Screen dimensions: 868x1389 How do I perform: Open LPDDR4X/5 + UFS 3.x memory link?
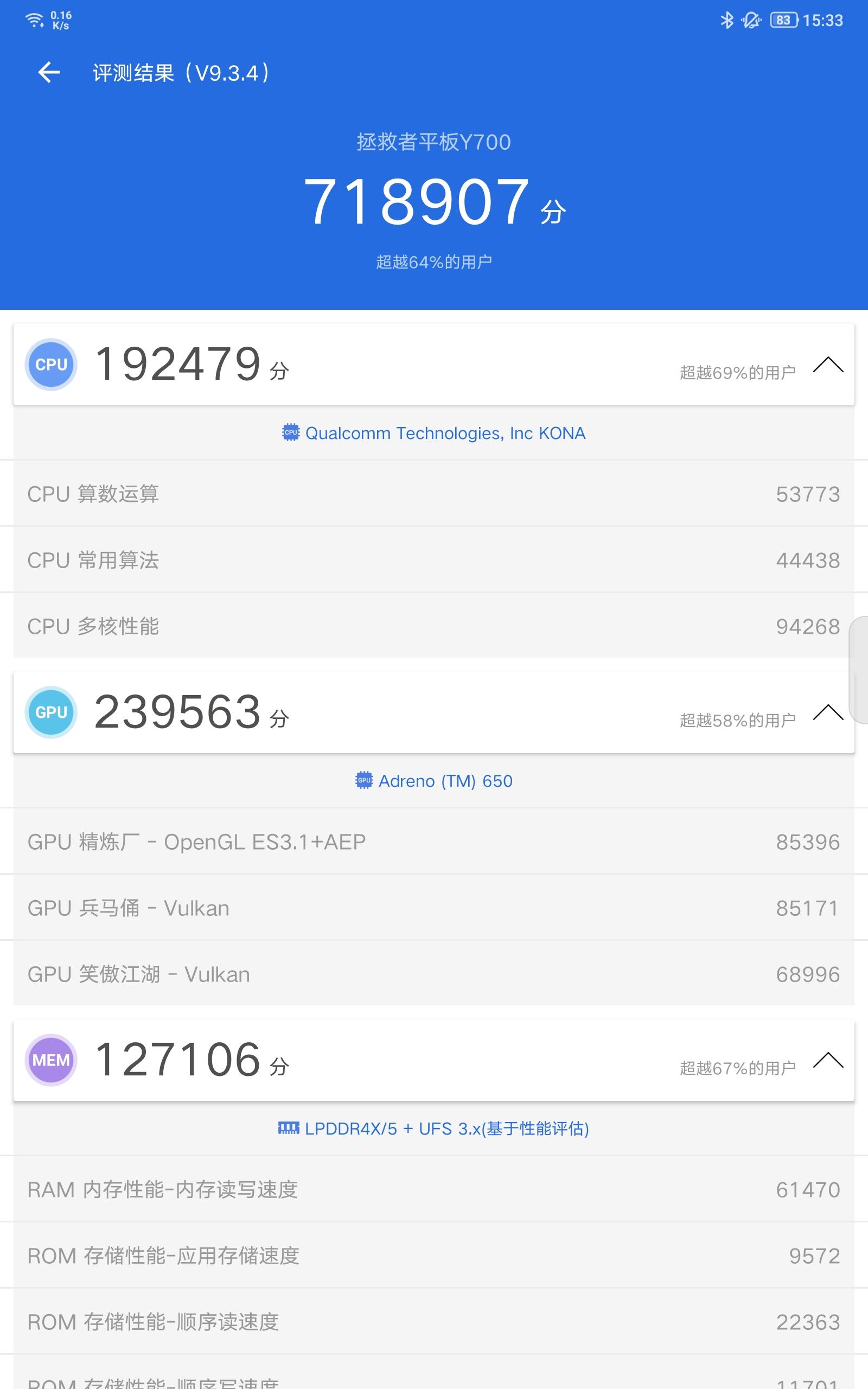click(x=434, y=1129)
